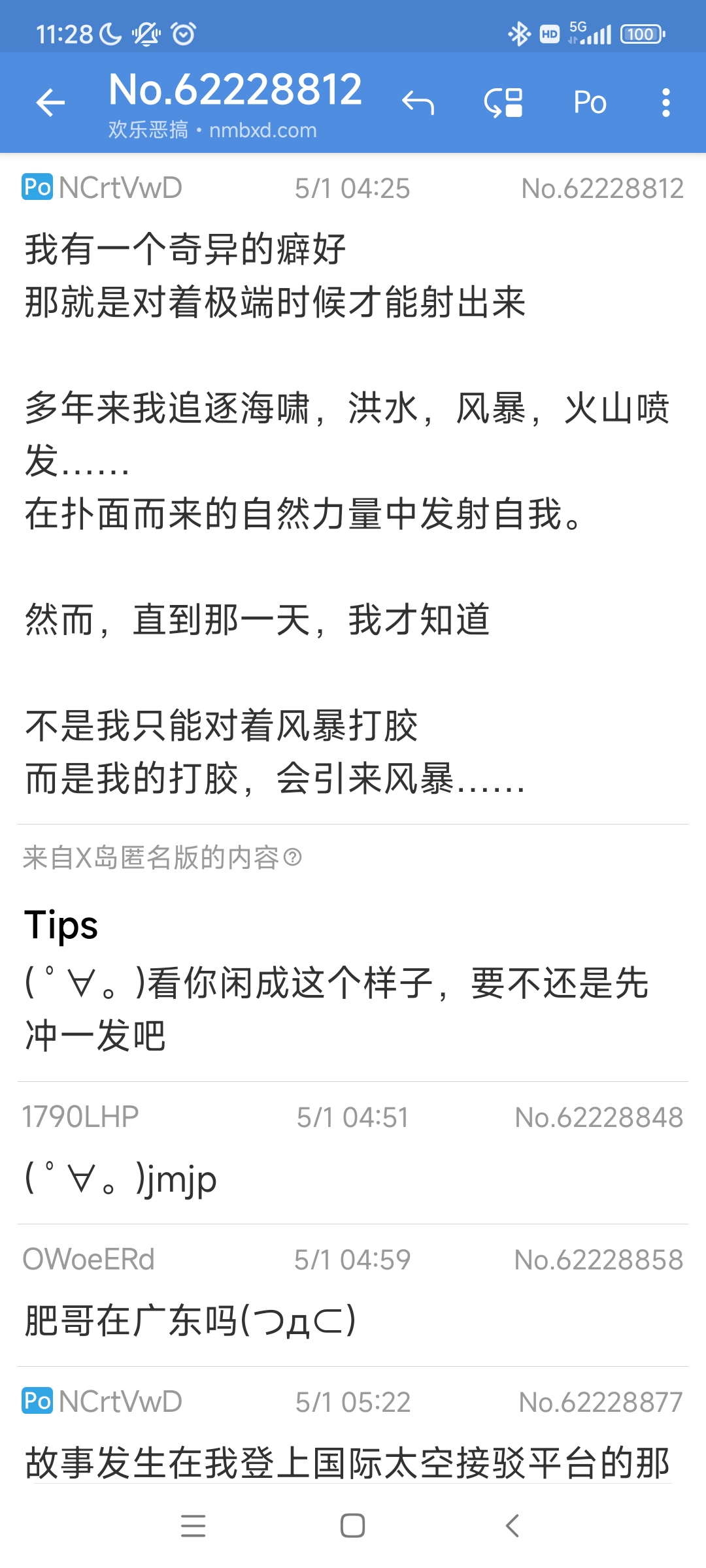This screenshot has height=1568, width=706.
Task: Go back using the app bar arrow
Action: (50, 103)
